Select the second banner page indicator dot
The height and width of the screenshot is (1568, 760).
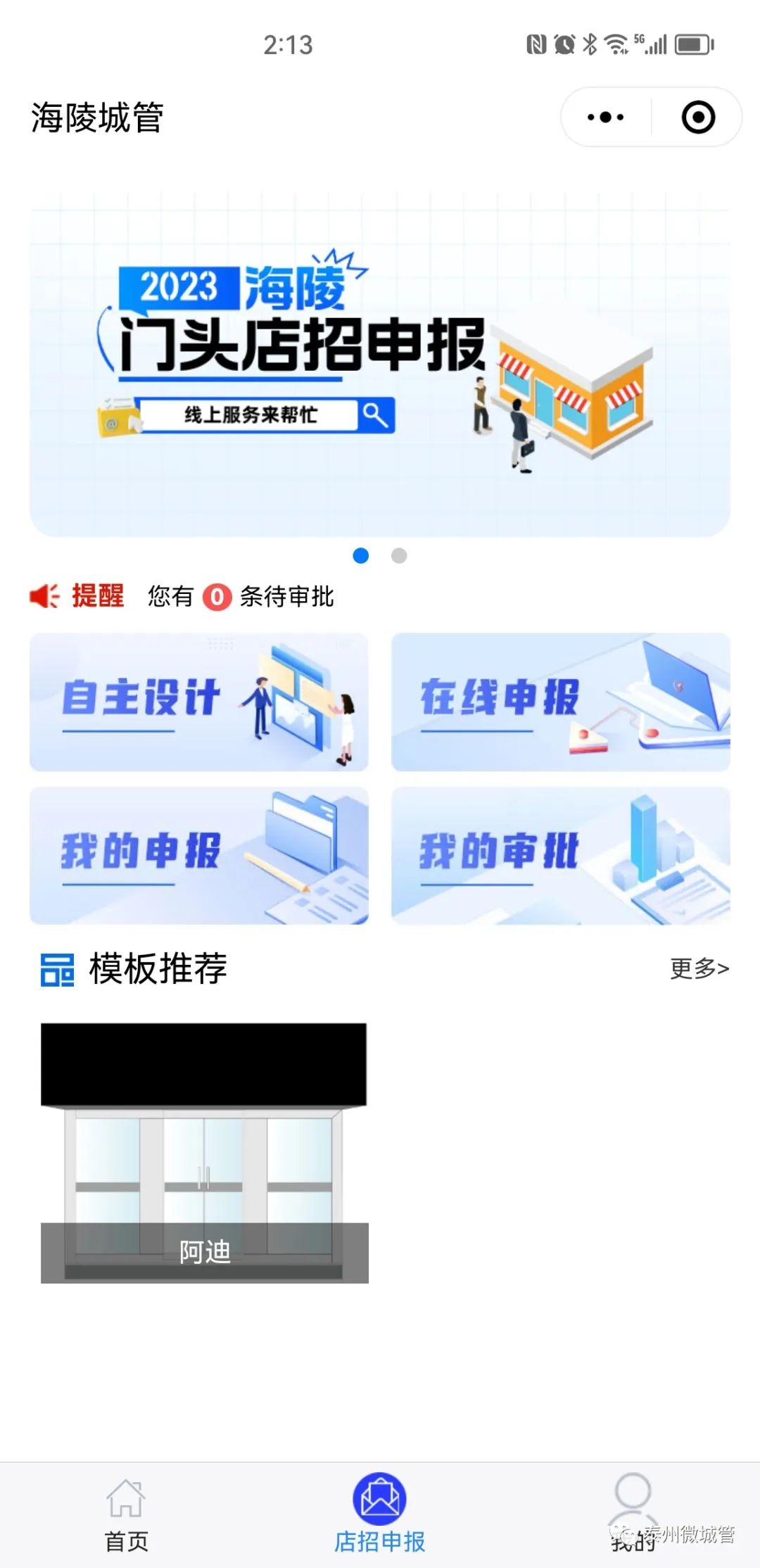pyautogui.click(x=399, y=556)
